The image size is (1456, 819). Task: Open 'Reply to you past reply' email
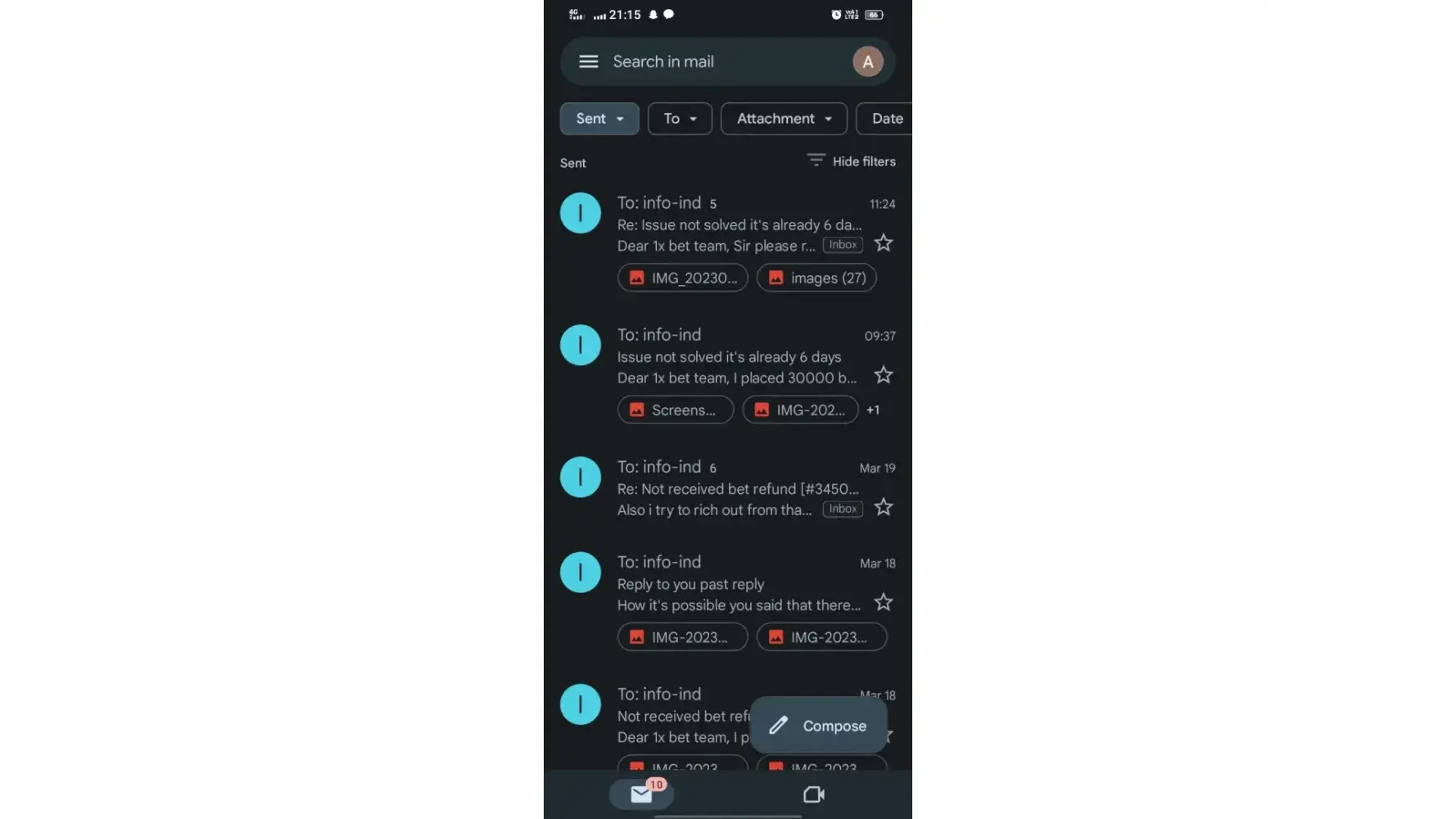coord(737,584)
